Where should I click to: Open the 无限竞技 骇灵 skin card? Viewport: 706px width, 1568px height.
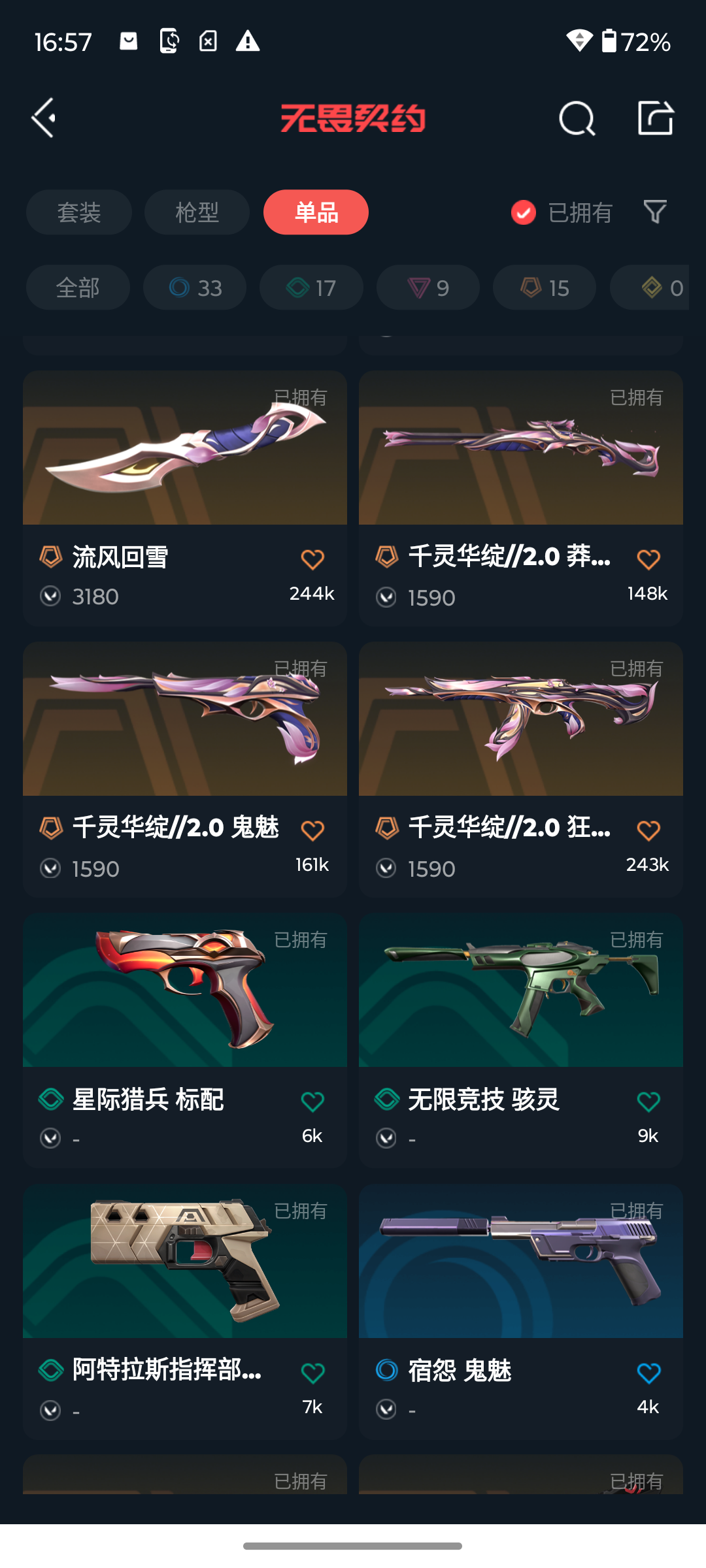tap(520, 1000)
